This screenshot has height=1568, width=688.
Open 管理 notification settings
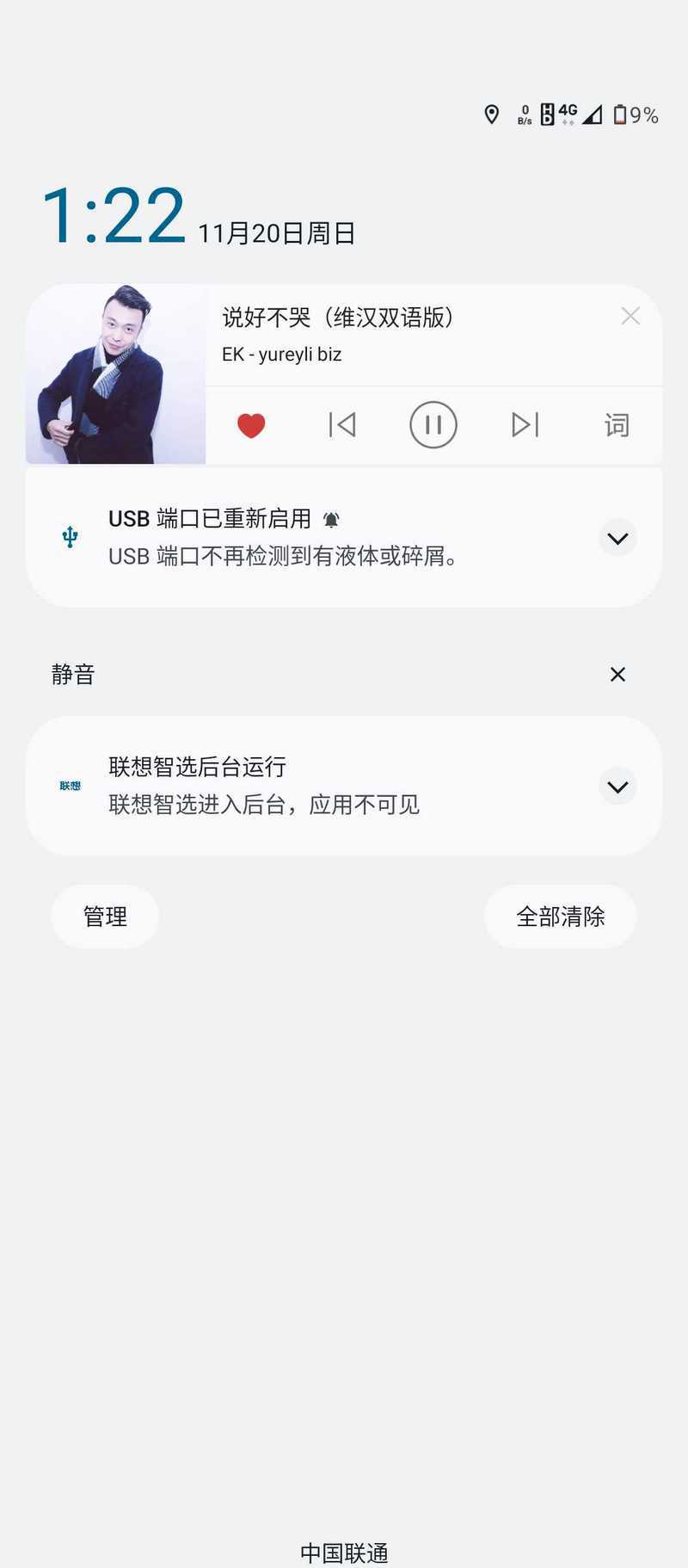[105, 917]
